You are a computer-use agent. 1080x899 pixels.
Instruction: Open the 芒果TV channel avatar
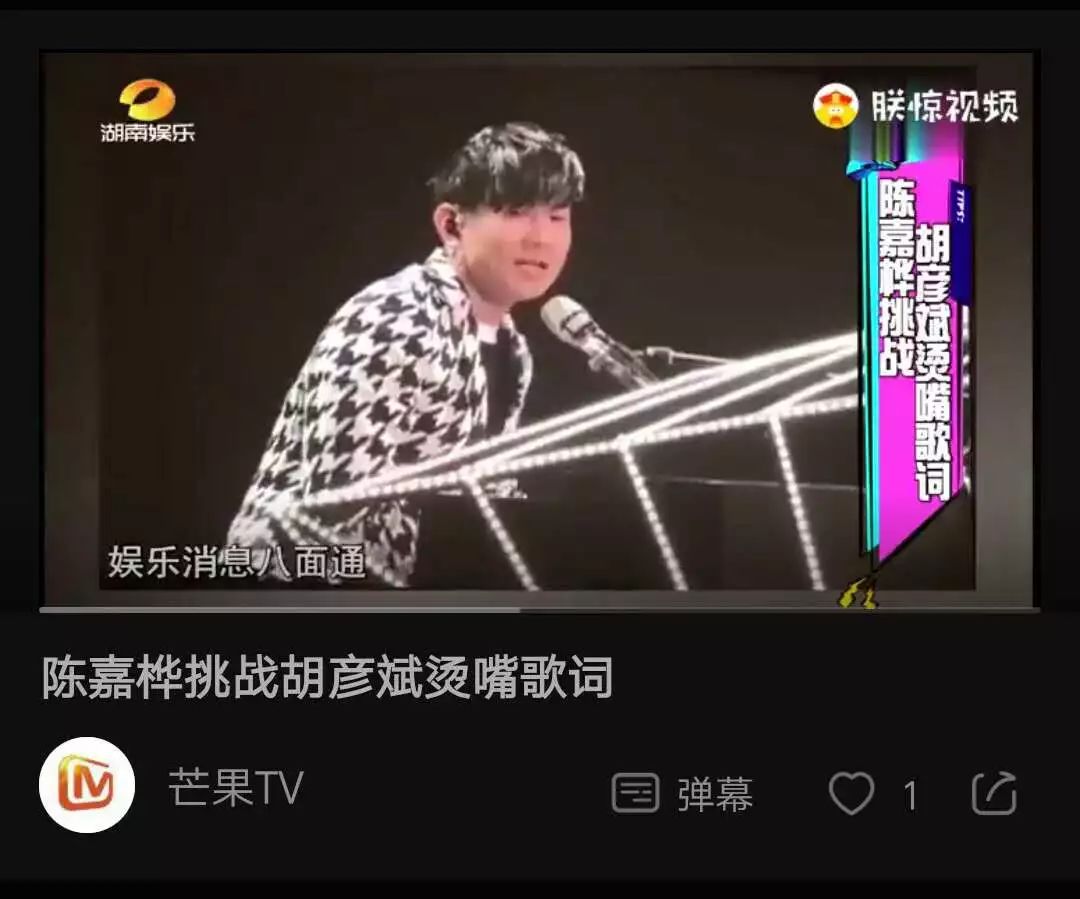coord(87,785)
